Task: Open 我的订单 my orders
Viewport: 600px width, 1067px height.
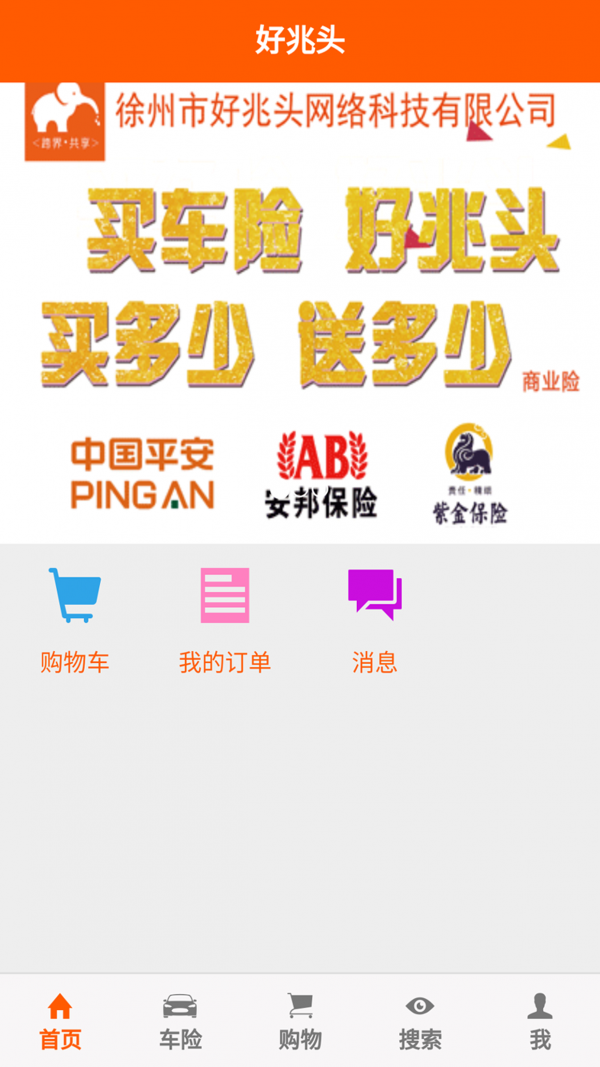Action: point(225,618)
